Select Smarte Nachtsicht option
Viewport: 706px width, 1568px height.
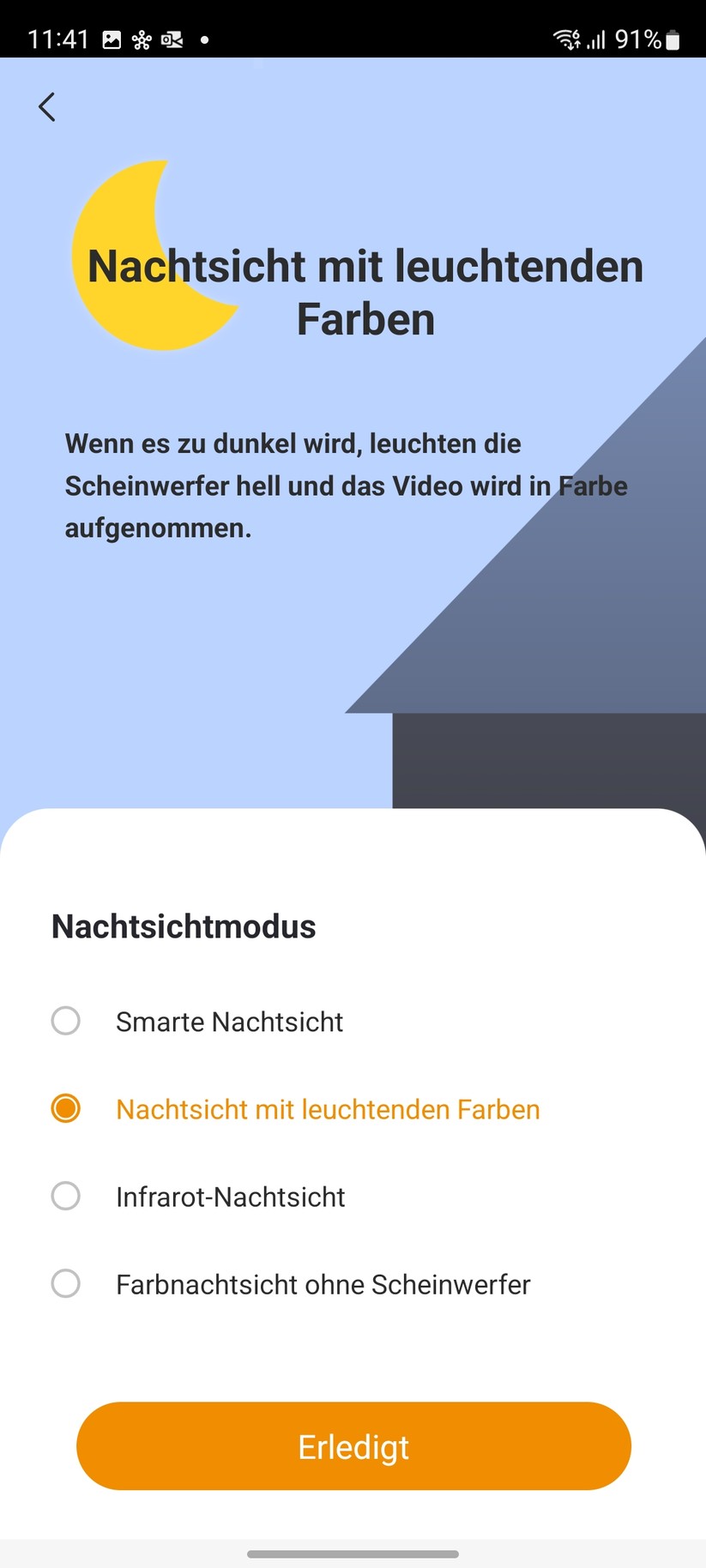[66, 1021]
